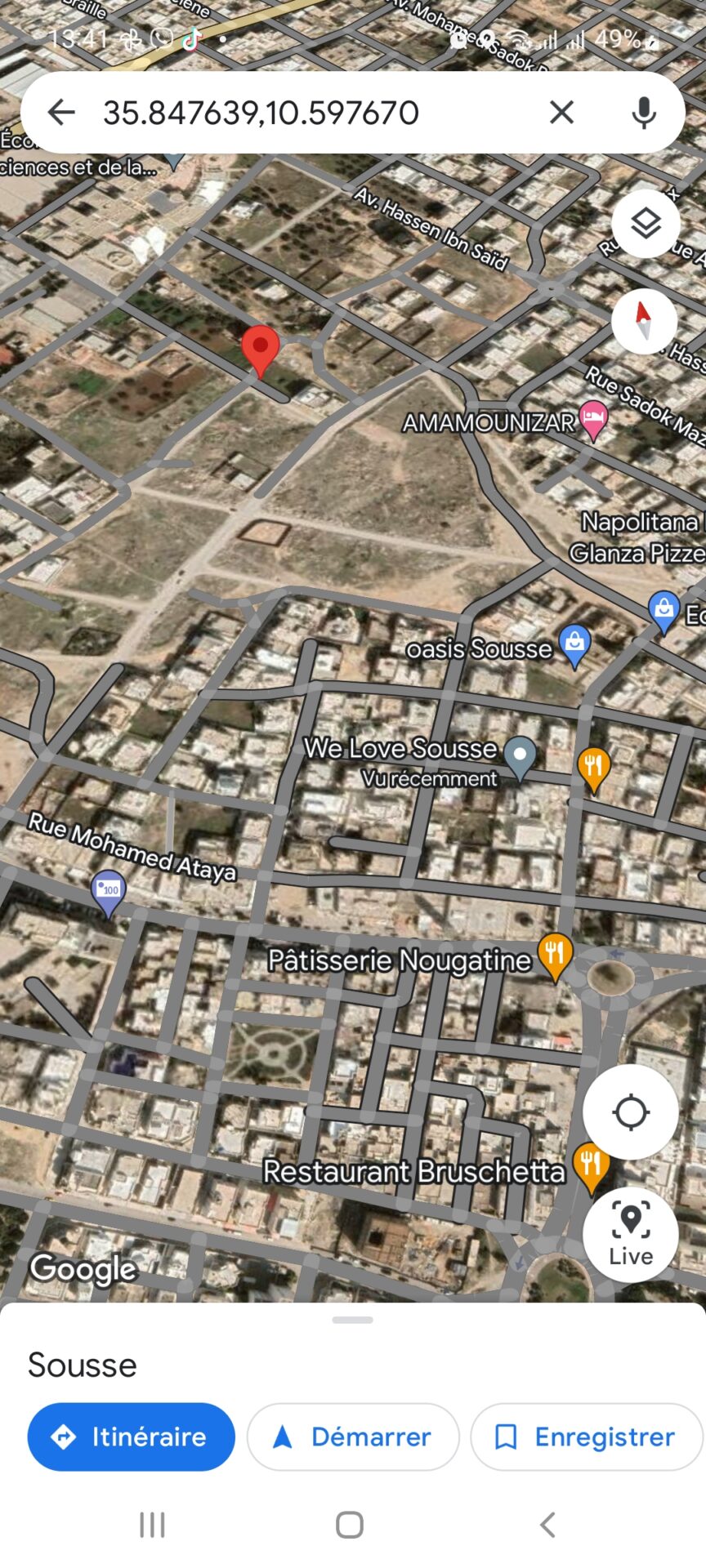Open the map layers selector
706x1568 pixels.
(x=646, y=224)
